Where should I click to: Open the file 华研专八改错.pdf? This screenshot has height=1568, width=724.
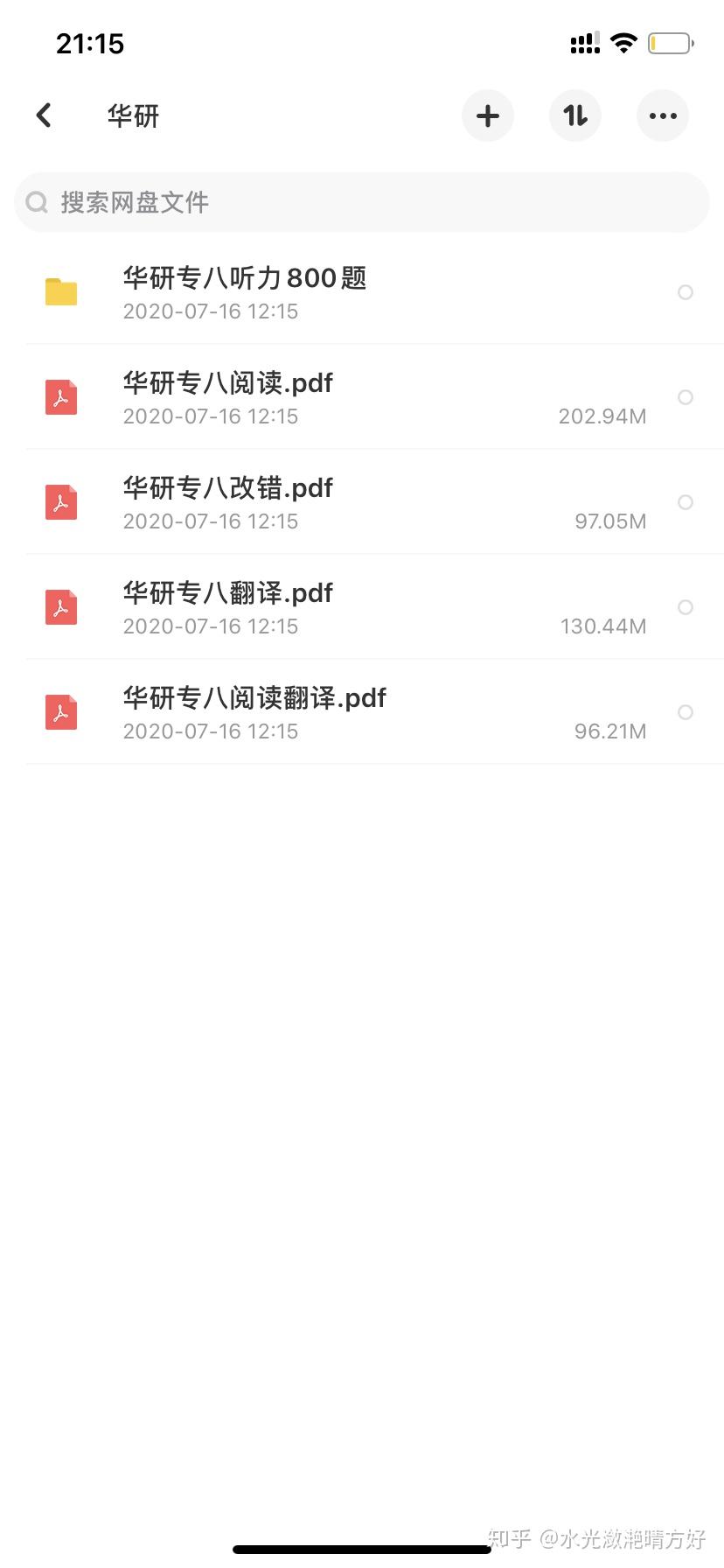pyautogui.click(x=228, y=501)
